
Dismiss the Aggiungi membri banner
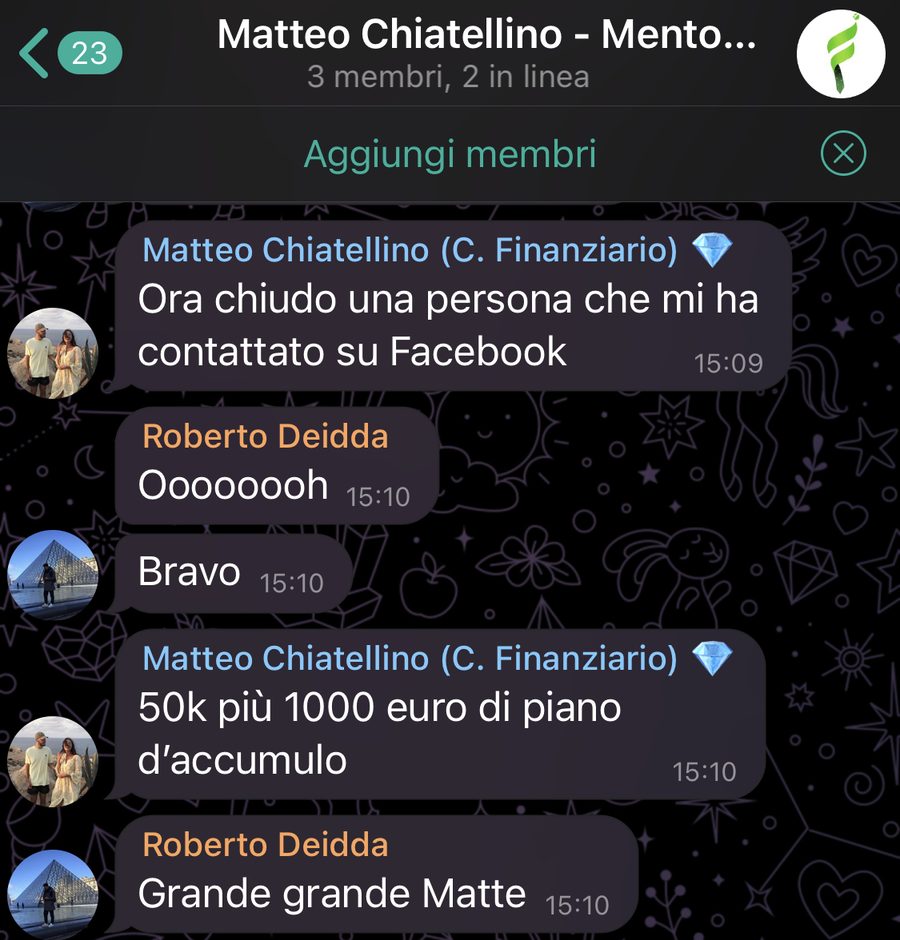coord(843,153)
